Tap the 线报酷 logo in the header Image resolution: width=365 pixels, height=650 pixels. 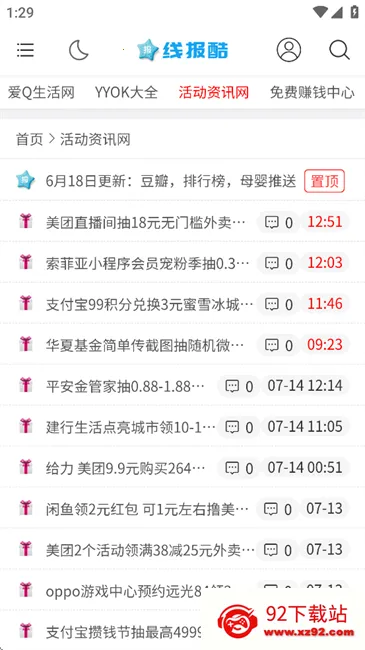(183, 50)
